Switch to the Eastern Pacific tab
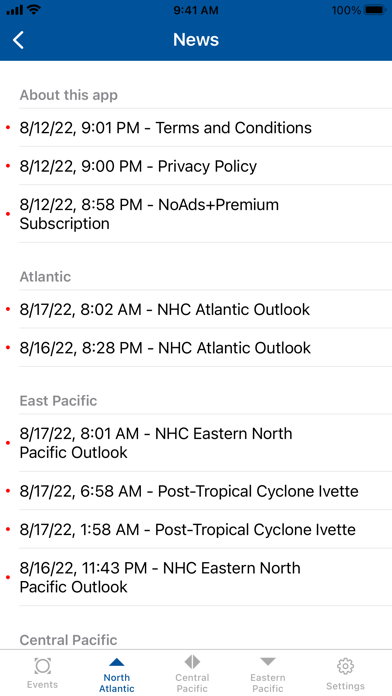This screenshot has height=696, width=392. click(x=268, y=673)
